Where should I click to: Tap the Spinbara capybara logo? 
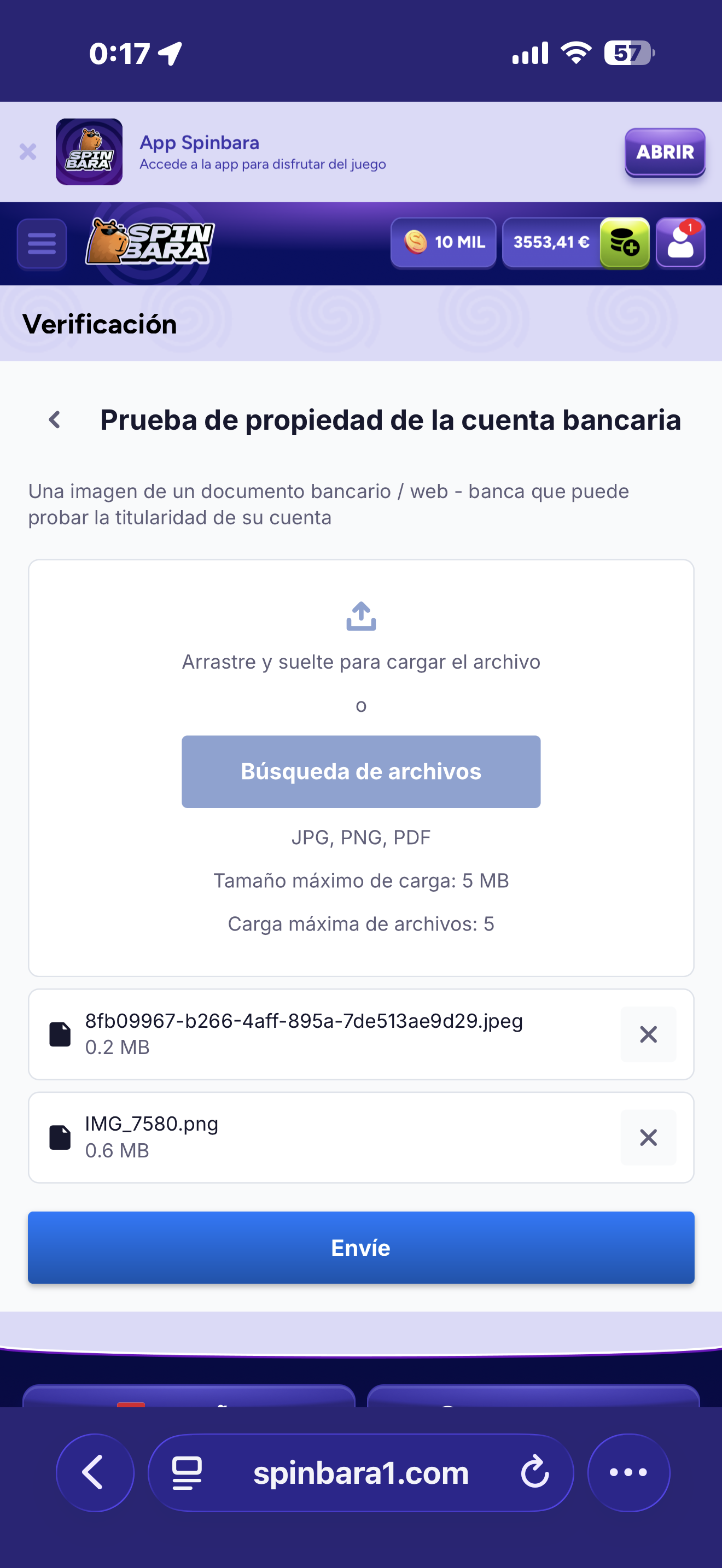[x=151, y=243]
